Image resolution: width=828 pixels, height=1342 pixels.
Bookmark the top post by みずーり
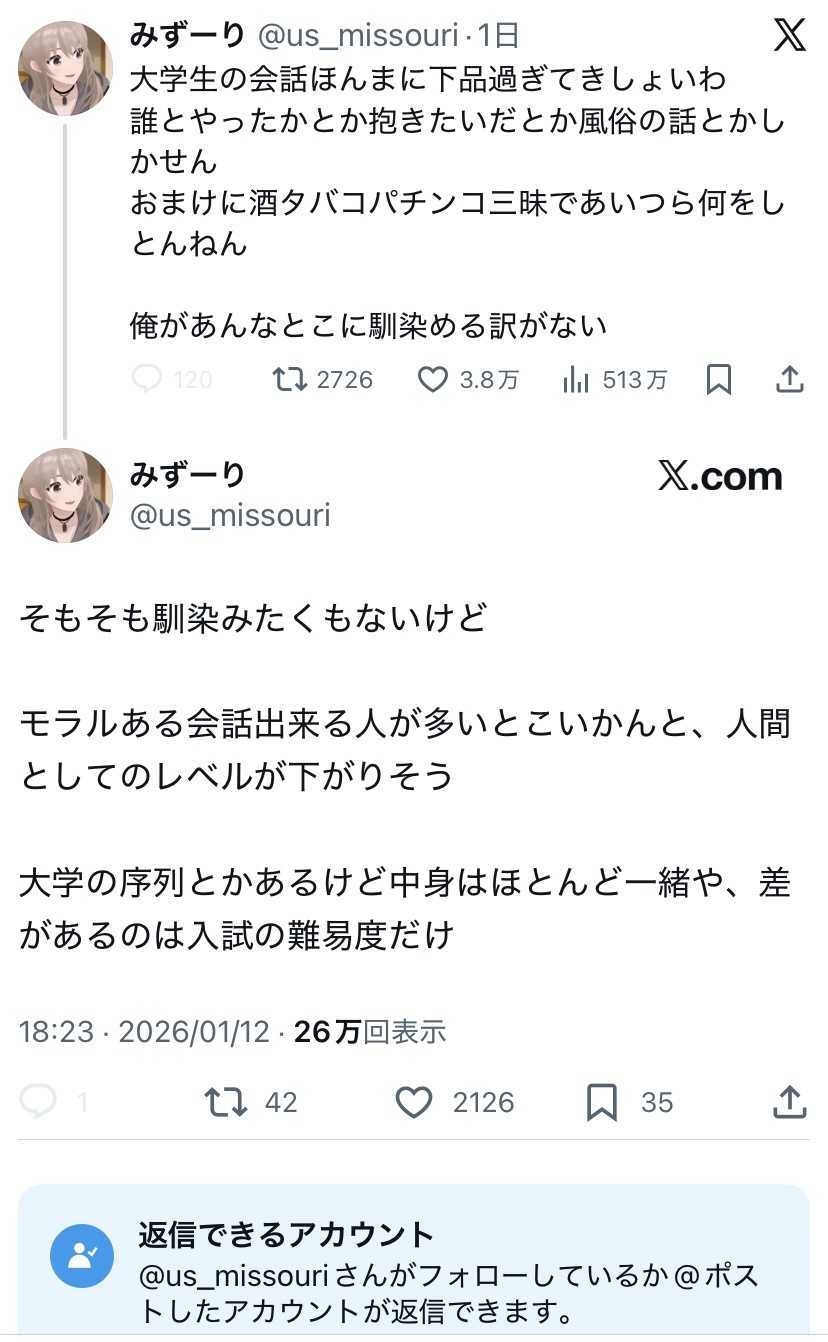pos(718,380)
